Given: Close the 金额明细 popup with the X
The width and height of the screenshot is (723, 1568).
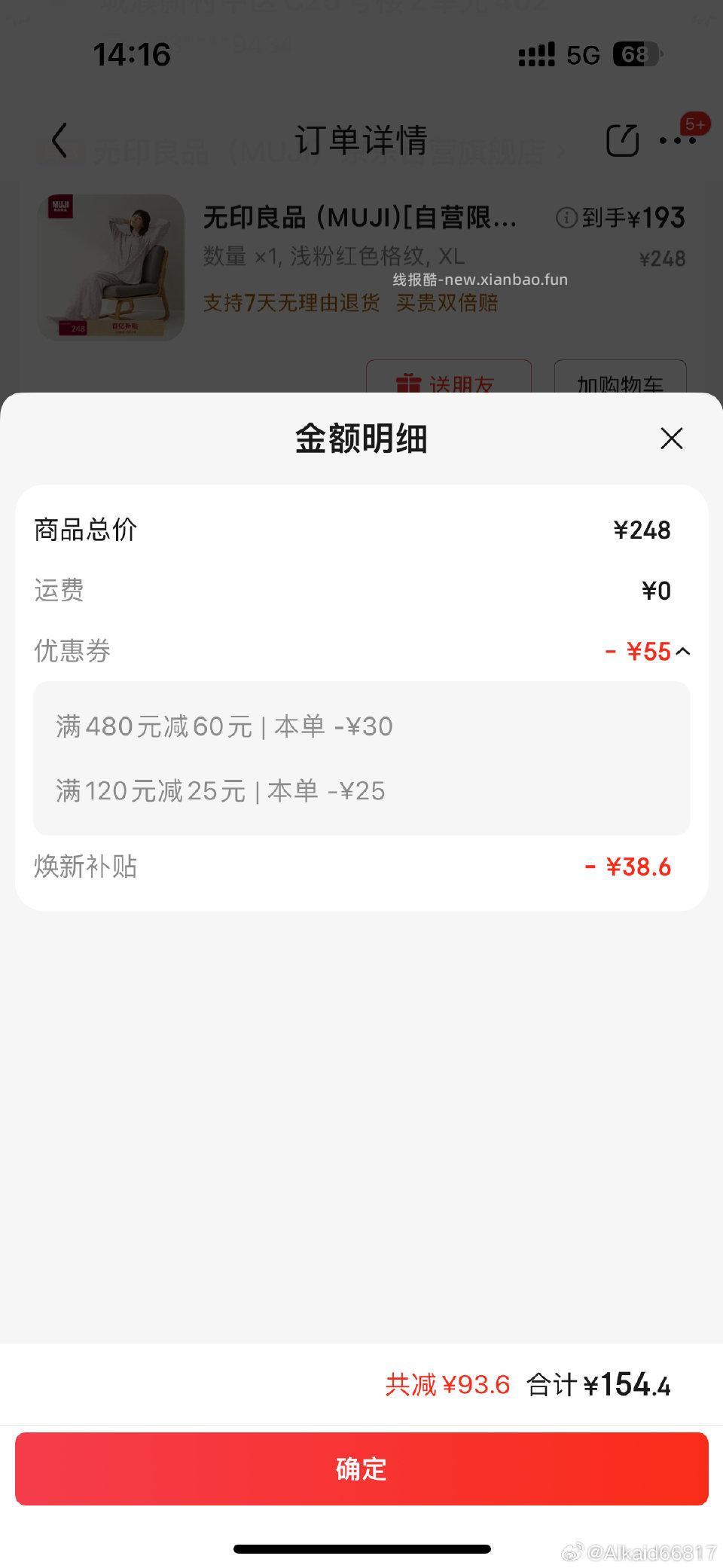Looking at the screenshot, I should [x=670, y=439].
